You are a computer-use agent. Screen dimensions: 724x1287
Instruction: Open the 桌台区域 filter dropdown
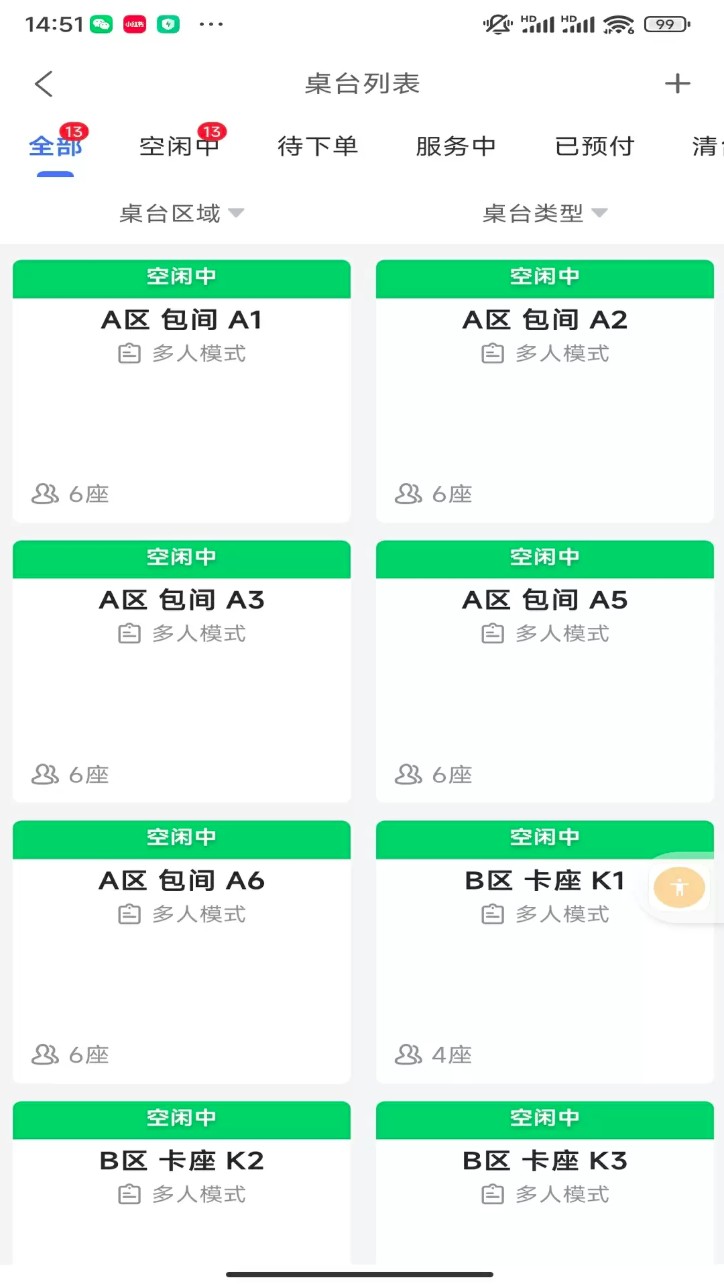click(x=181, y=212)
